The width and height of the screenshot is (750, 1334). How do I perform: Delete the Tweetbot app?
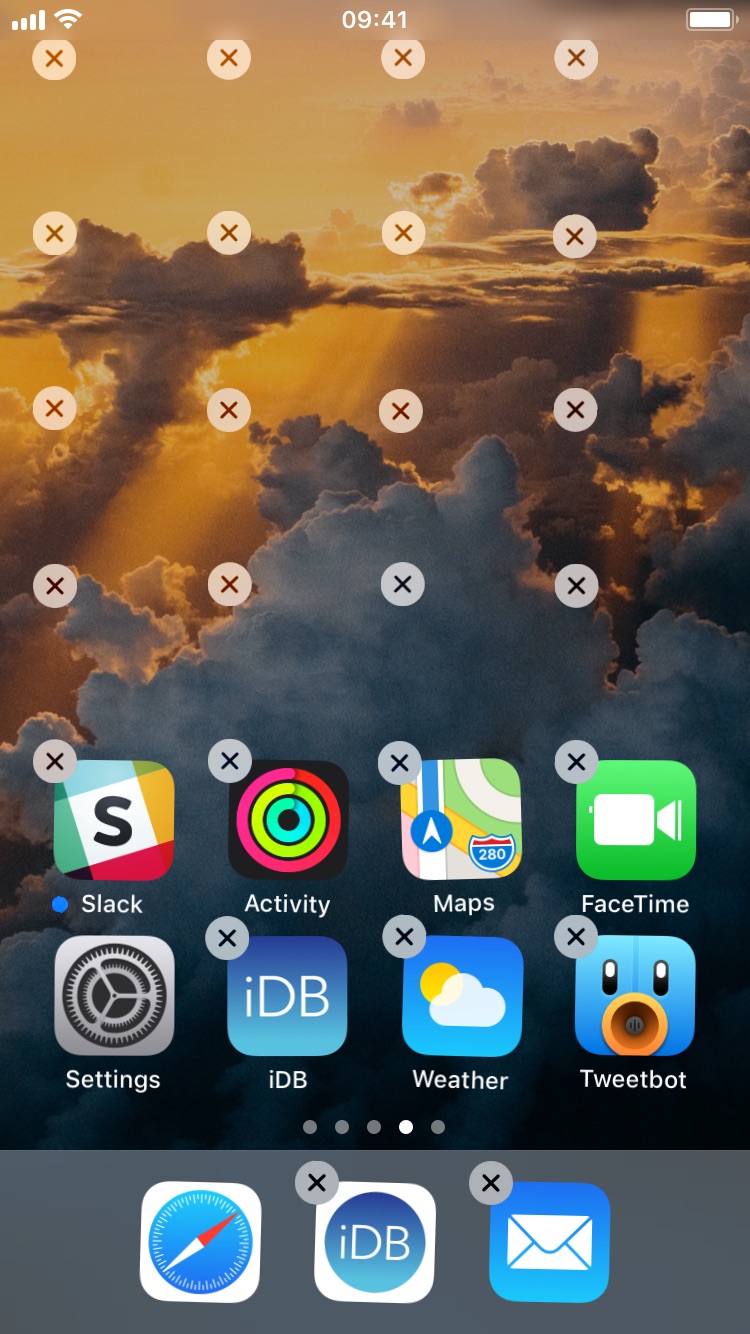[x=576, y=937]
